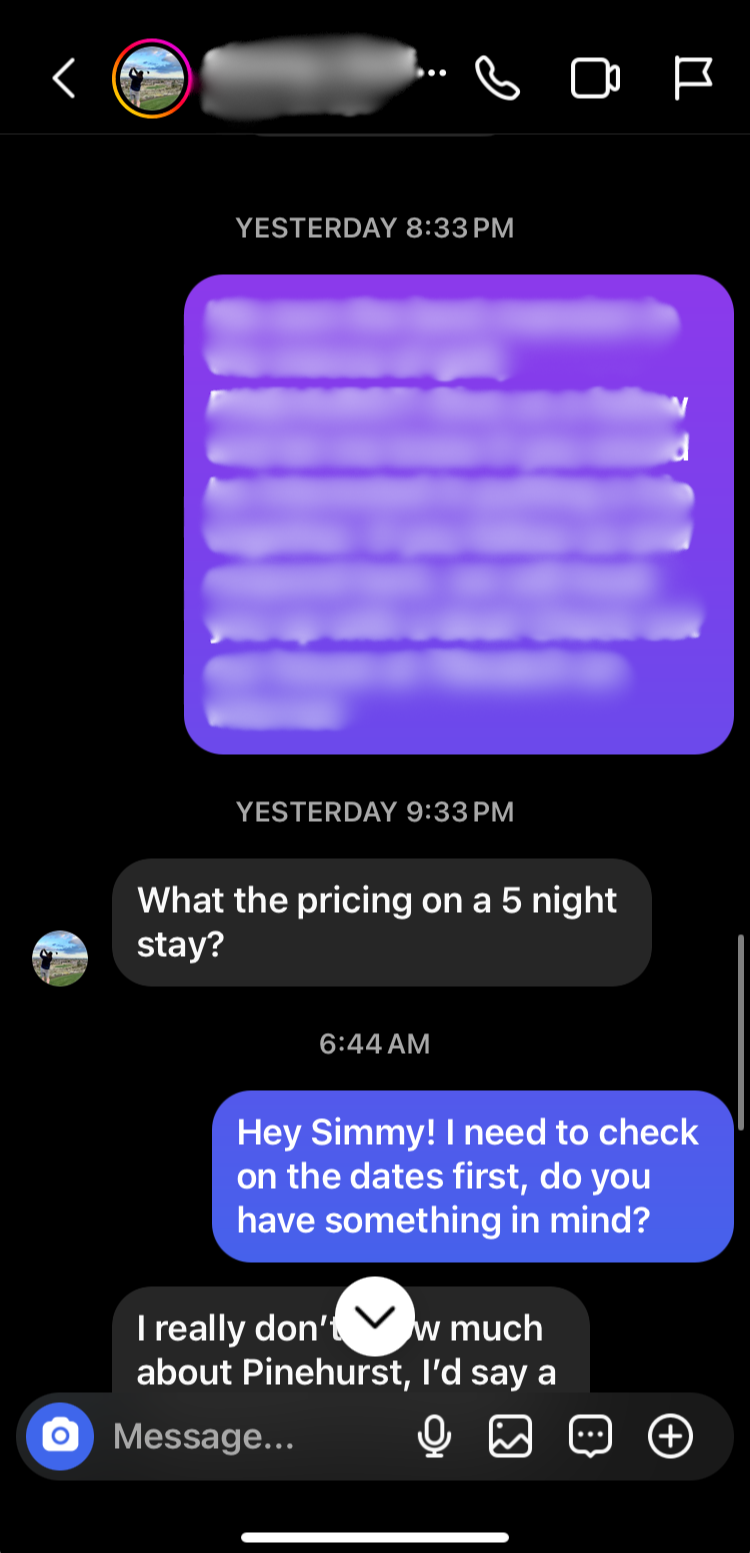The image size is (750, 1553).
Task: Go back to the inbox
Action: click(x=64, y=78)
